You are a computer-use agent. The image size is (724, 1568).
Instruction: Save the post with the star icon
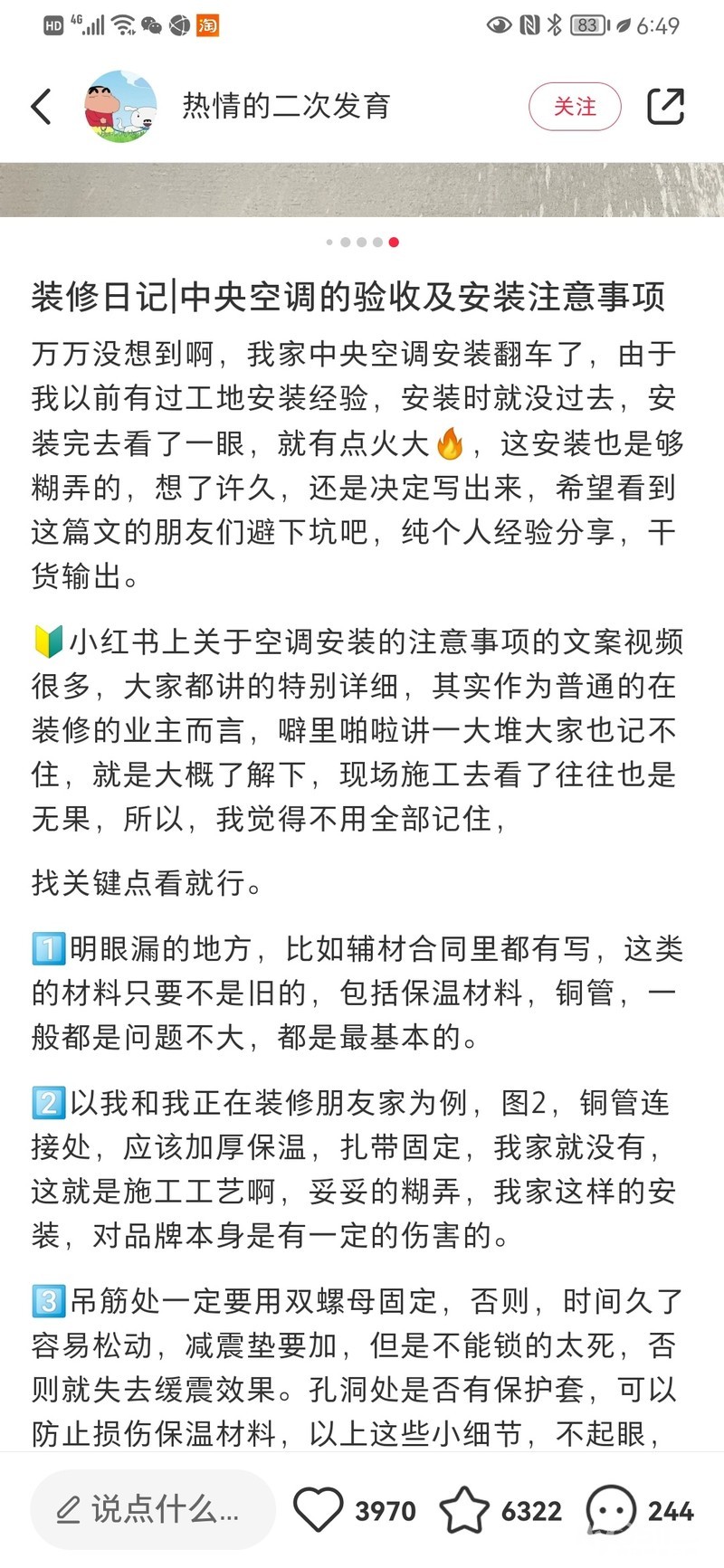463,1509
